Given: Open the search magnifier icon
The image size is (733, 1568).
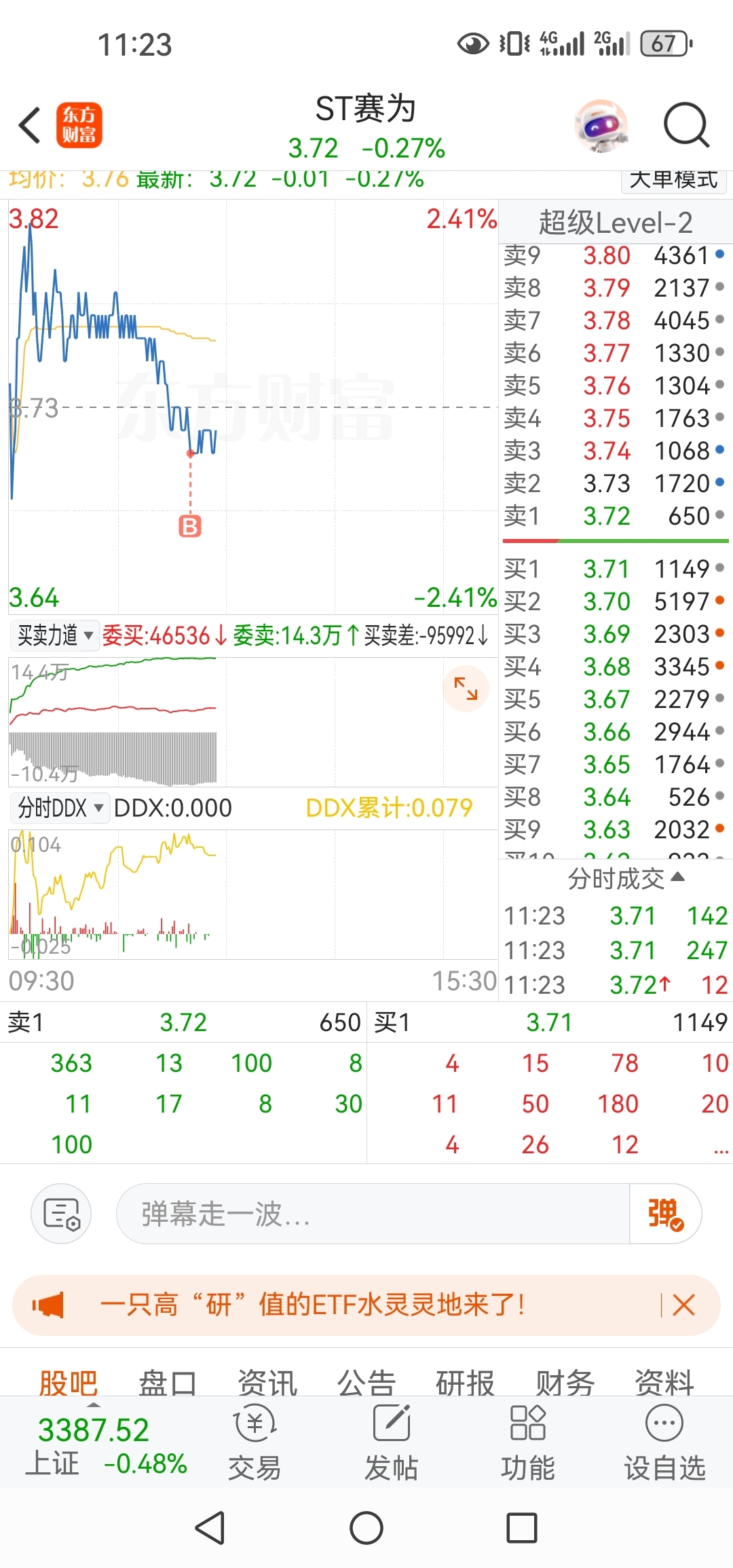Looking at the screenshot, I should [686, 125].
